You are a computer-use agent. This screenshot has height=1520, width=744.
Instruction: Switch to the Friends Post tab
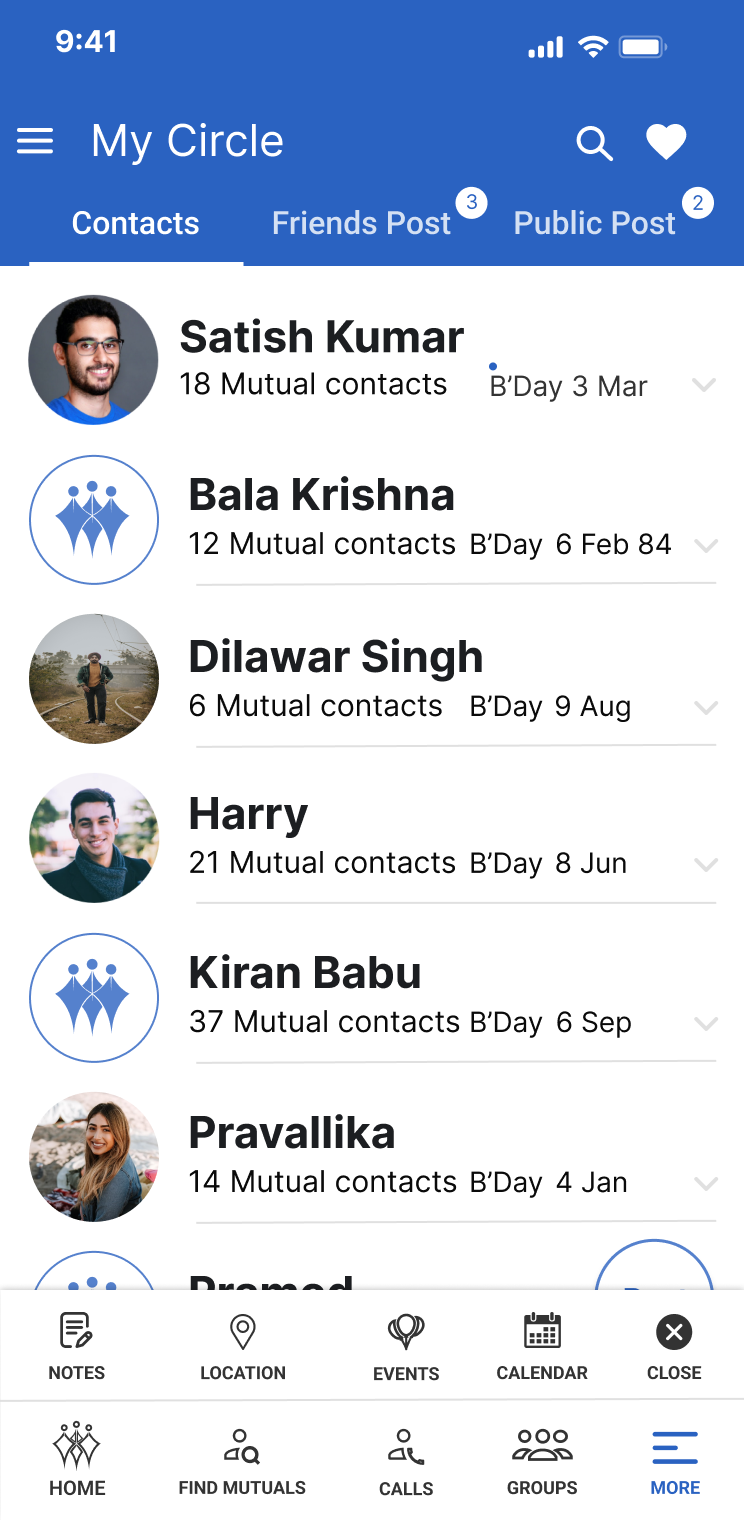(361, 223)
